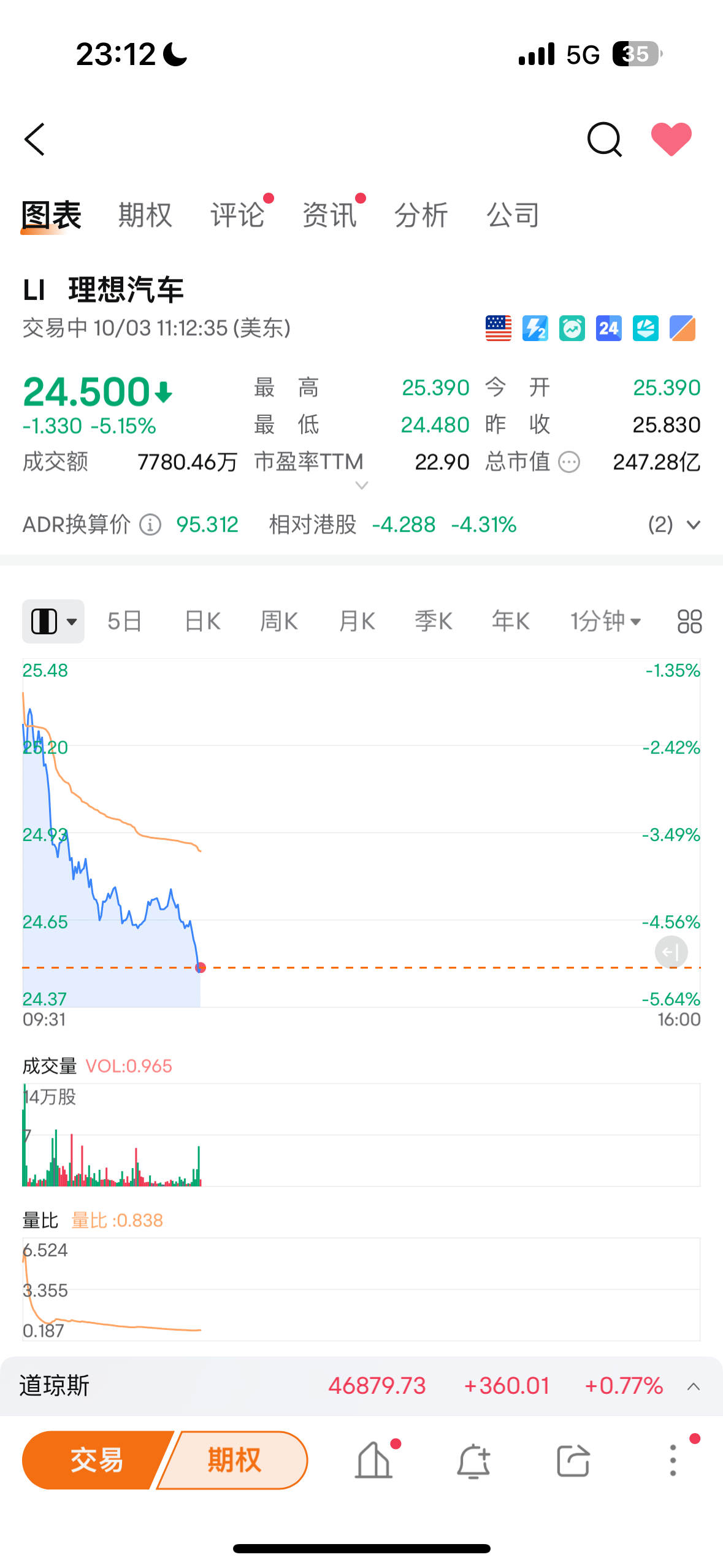Open chart layout grid settings
Viewport: 723px width, 1568px height.
(x=689, y=621)
